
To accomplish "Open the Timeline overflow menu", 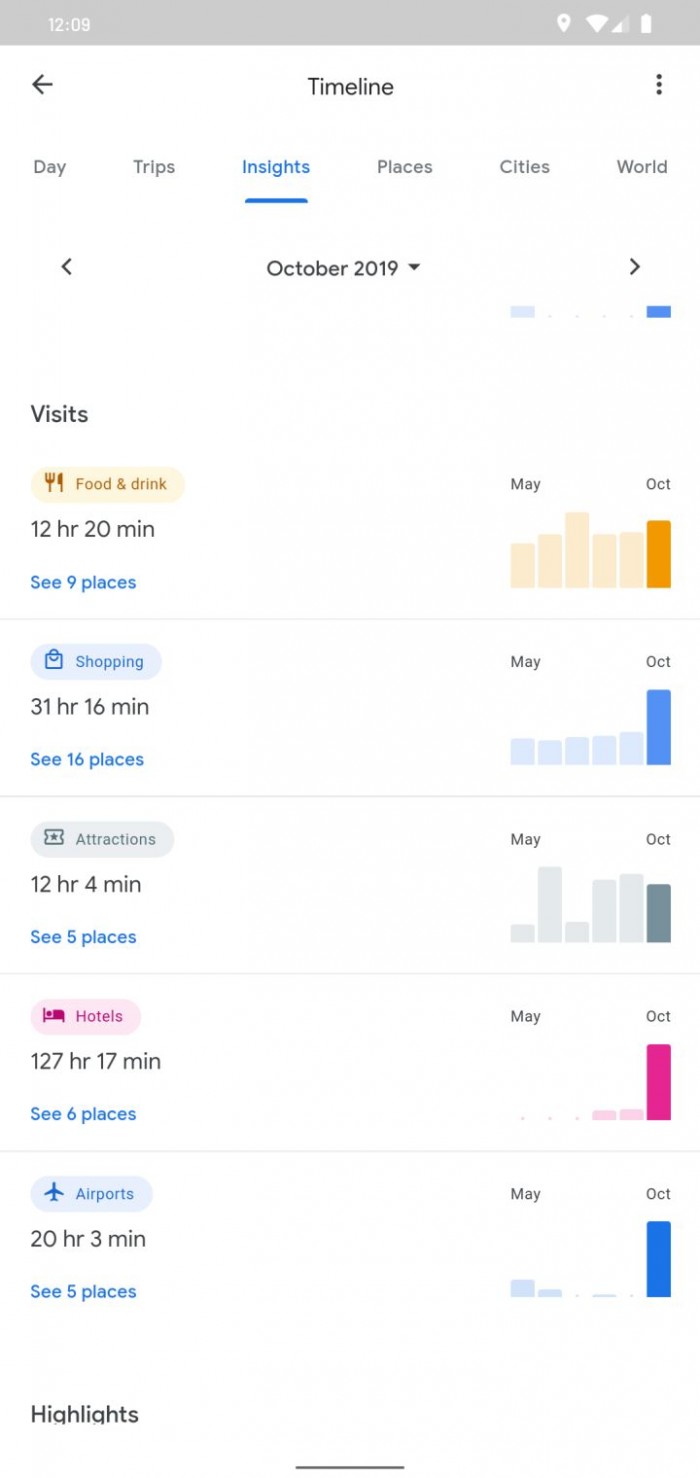I will point(658,85).
